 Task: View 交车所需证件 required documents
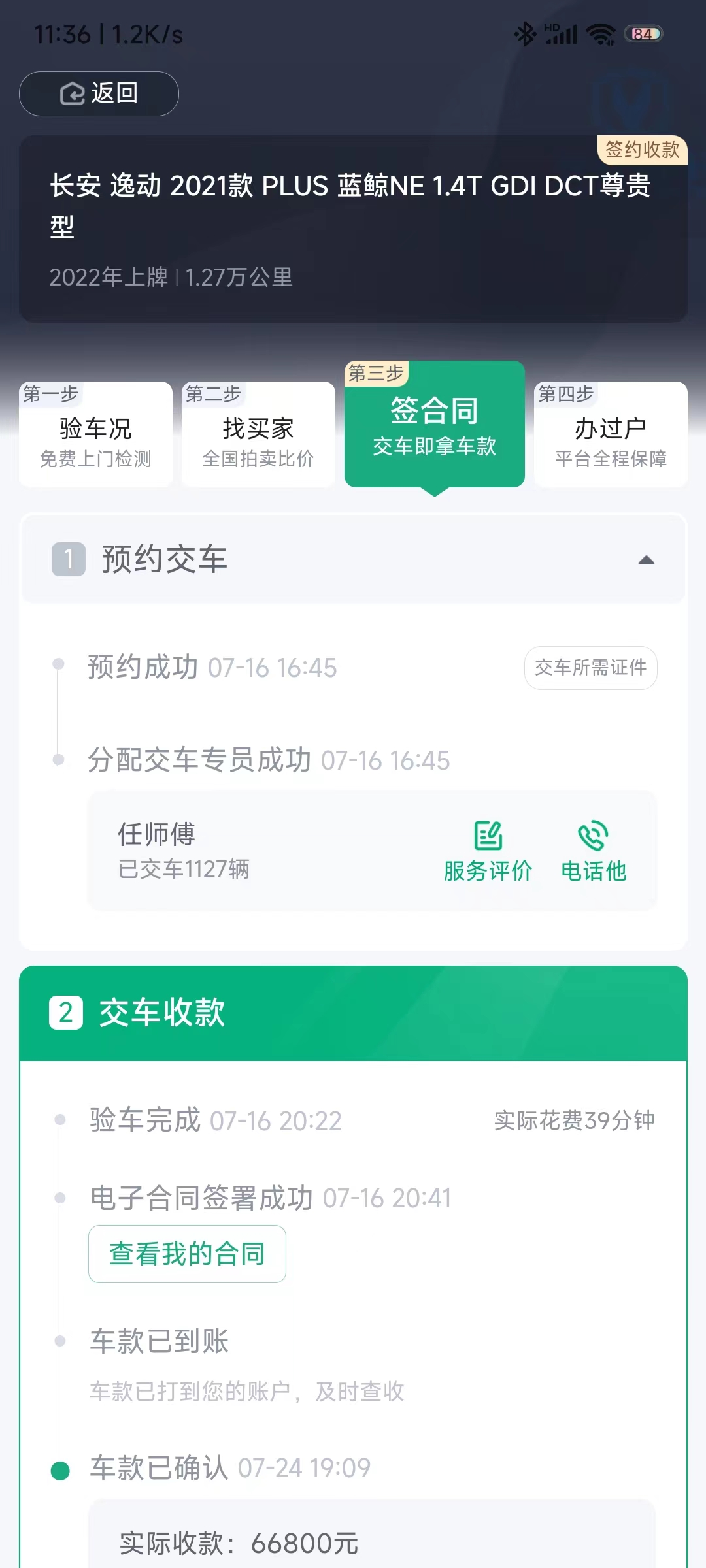(x=591, y=668)
